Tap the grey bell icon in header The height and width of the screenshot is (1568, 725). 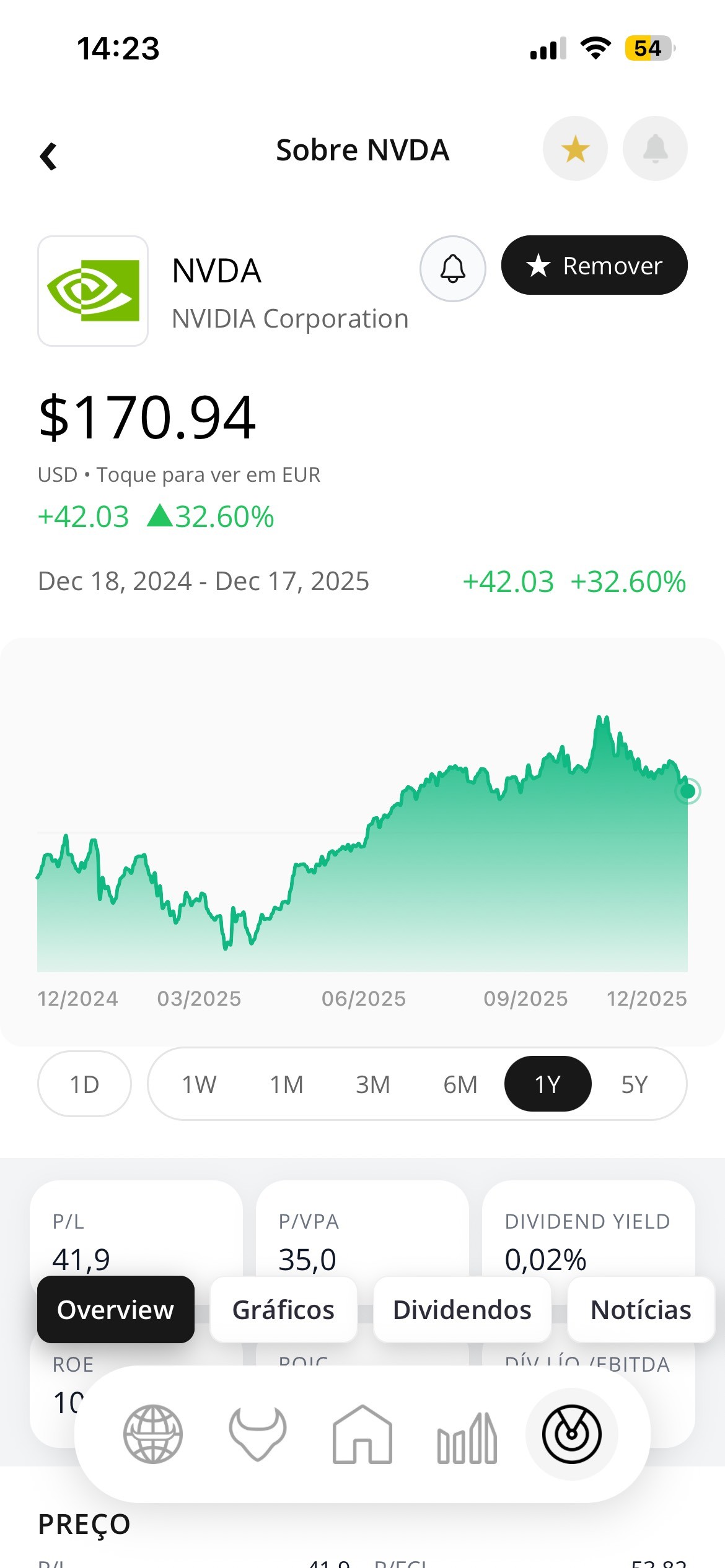coord(655,149)
